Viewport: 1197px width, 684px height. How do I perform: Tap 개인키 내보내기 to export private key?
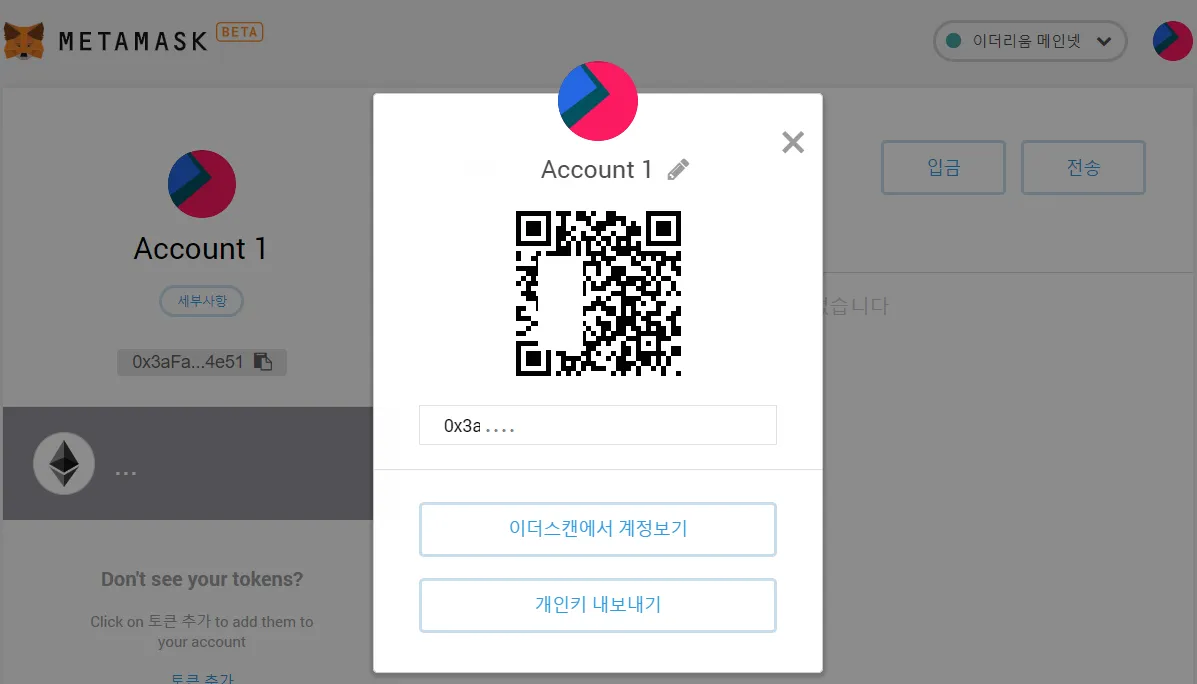pyautogui.click(x=597, y=605)
